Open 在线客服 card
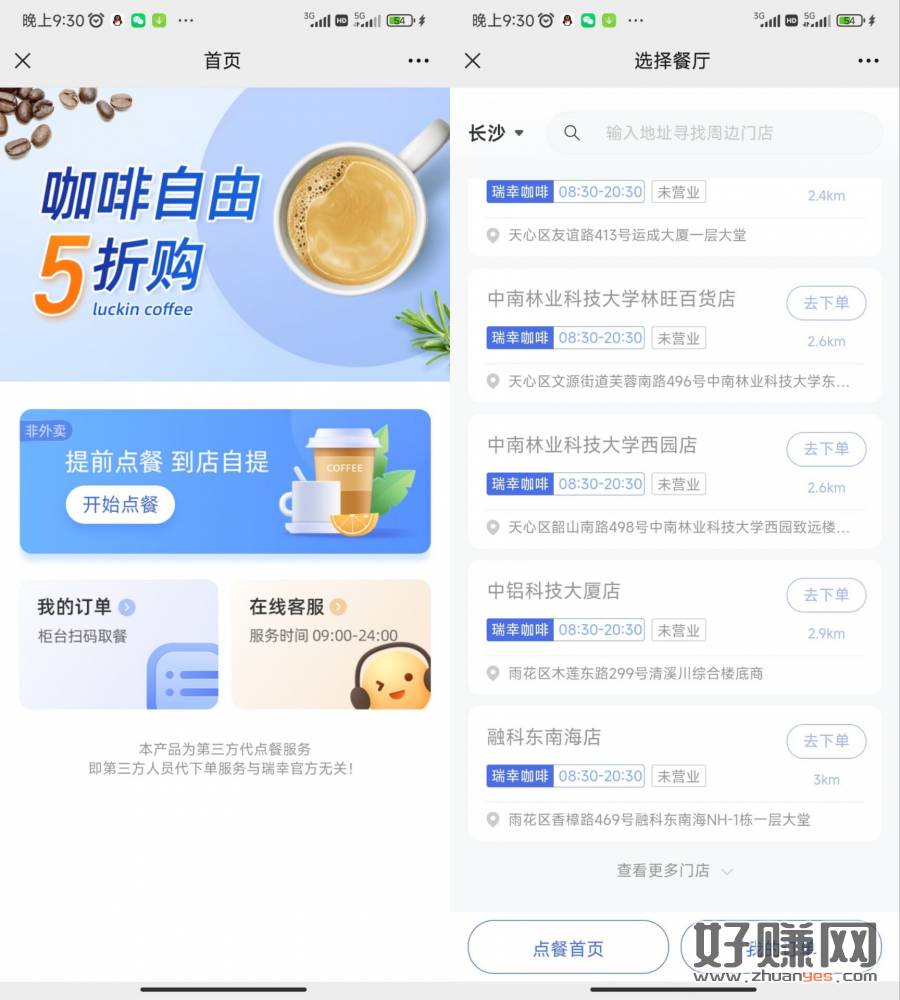This screenshot has width=900, height=1000. click(331, 644)
